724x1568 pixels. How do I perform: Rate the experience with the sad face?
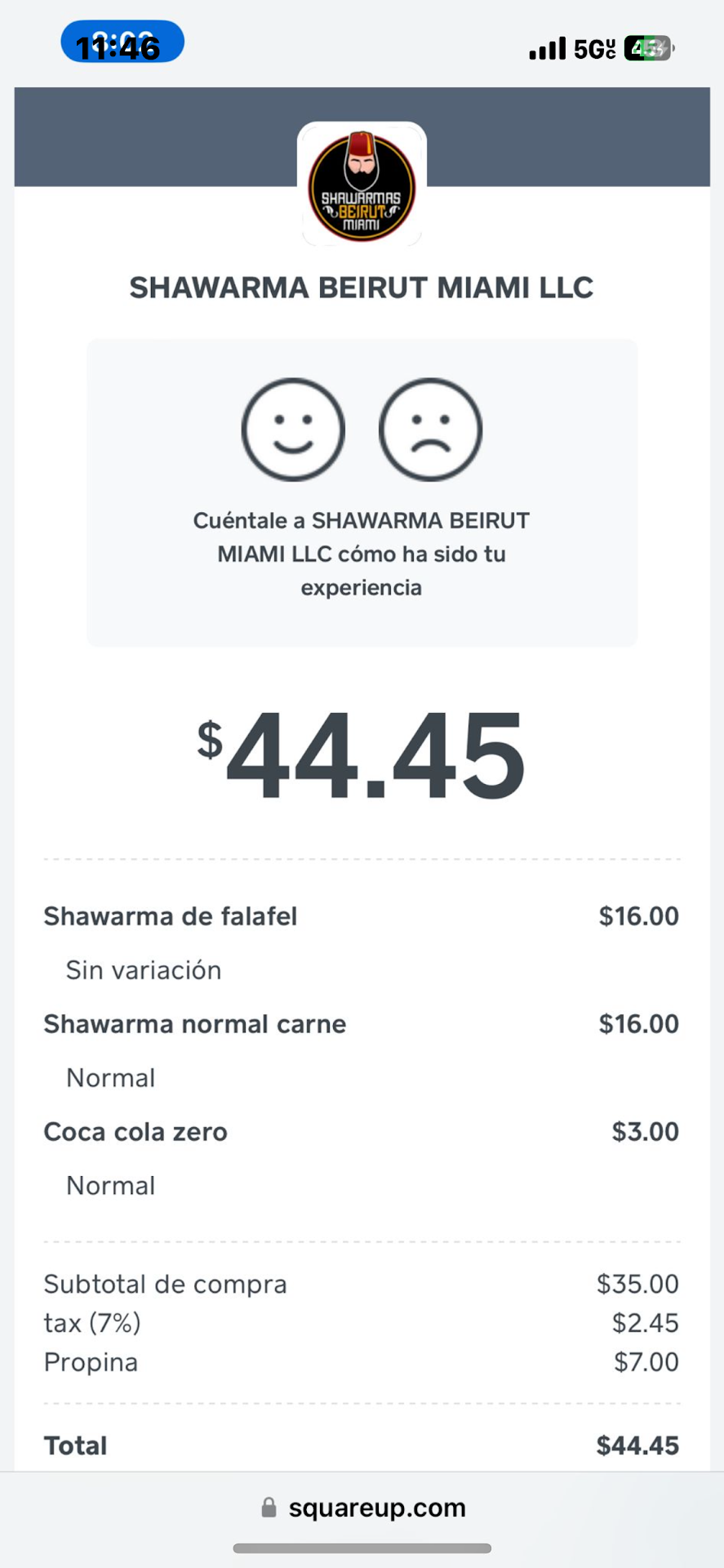click(430, 430)
